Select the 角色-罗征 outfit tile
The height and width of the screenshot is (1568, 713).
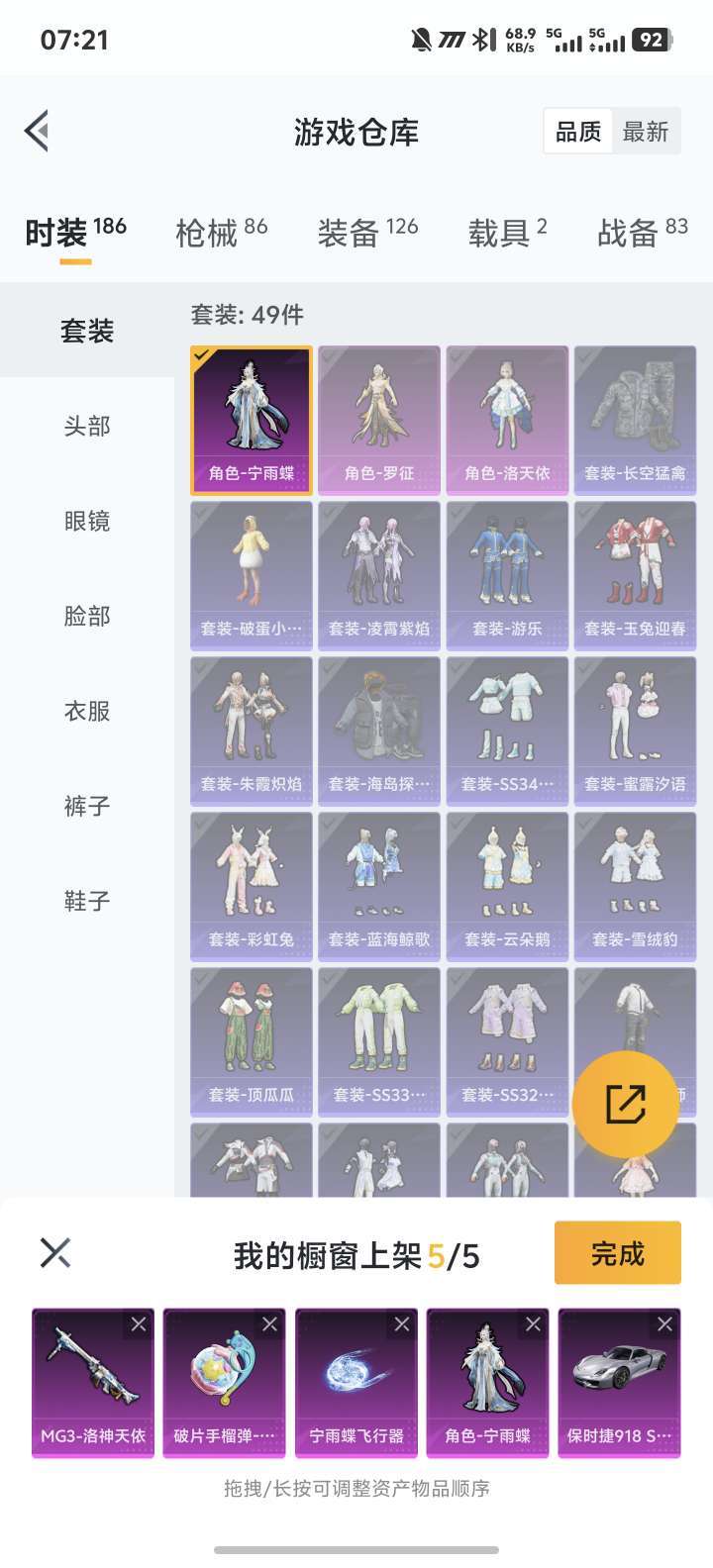(x=379, y=420)
